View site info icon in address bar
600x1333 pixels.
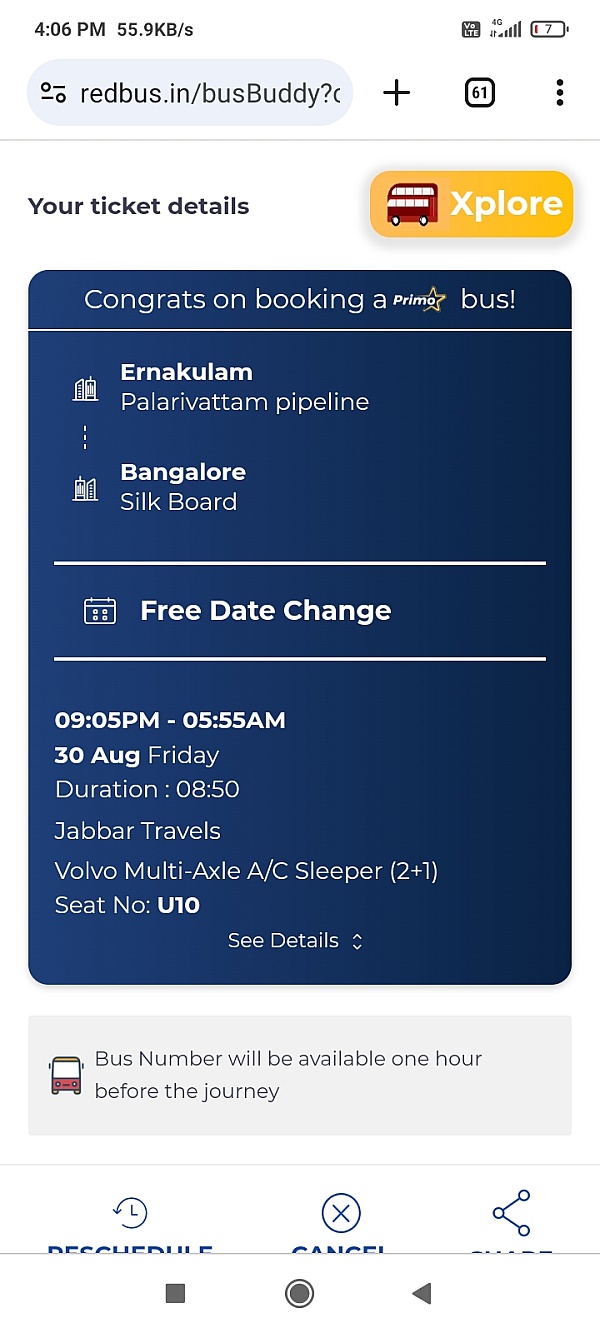(53, 93)
